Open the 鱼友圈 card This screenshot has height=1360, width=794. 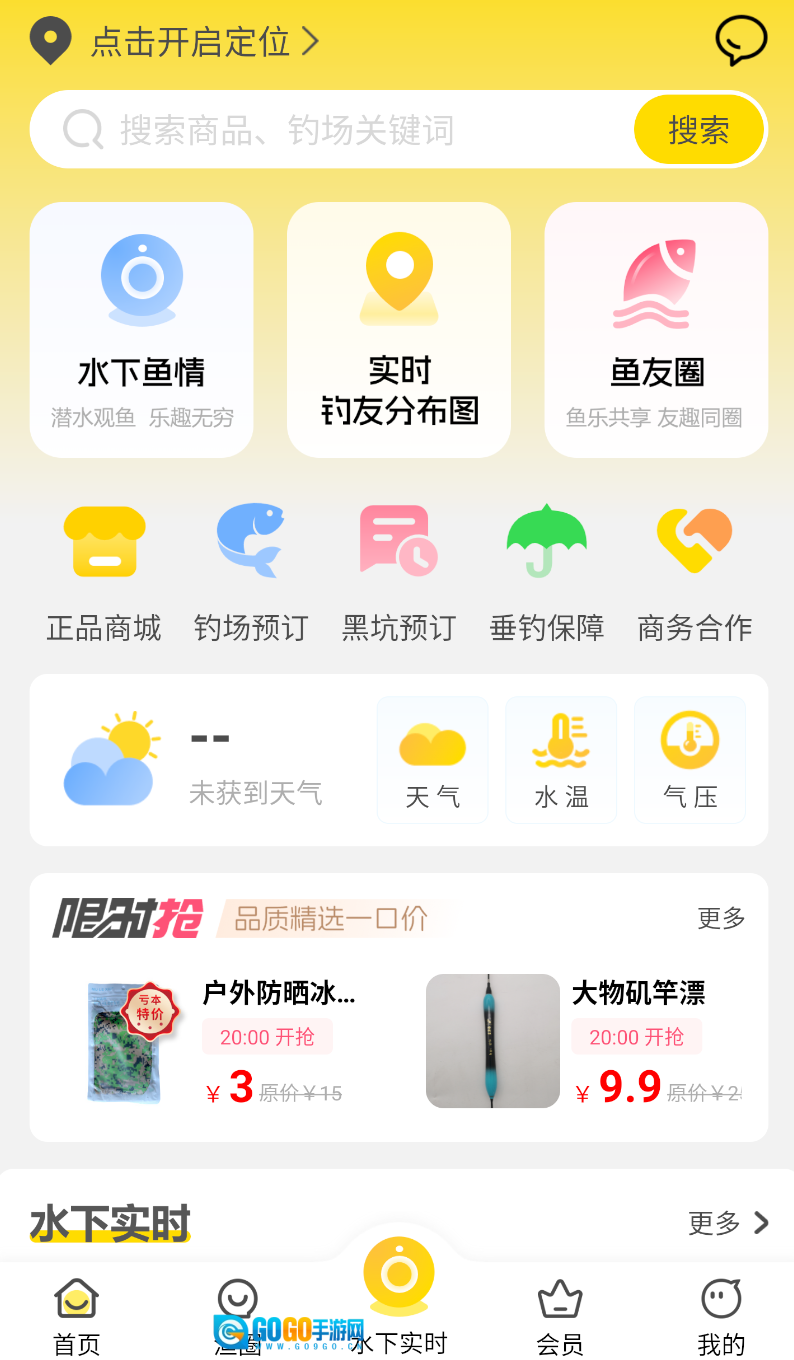656,329
